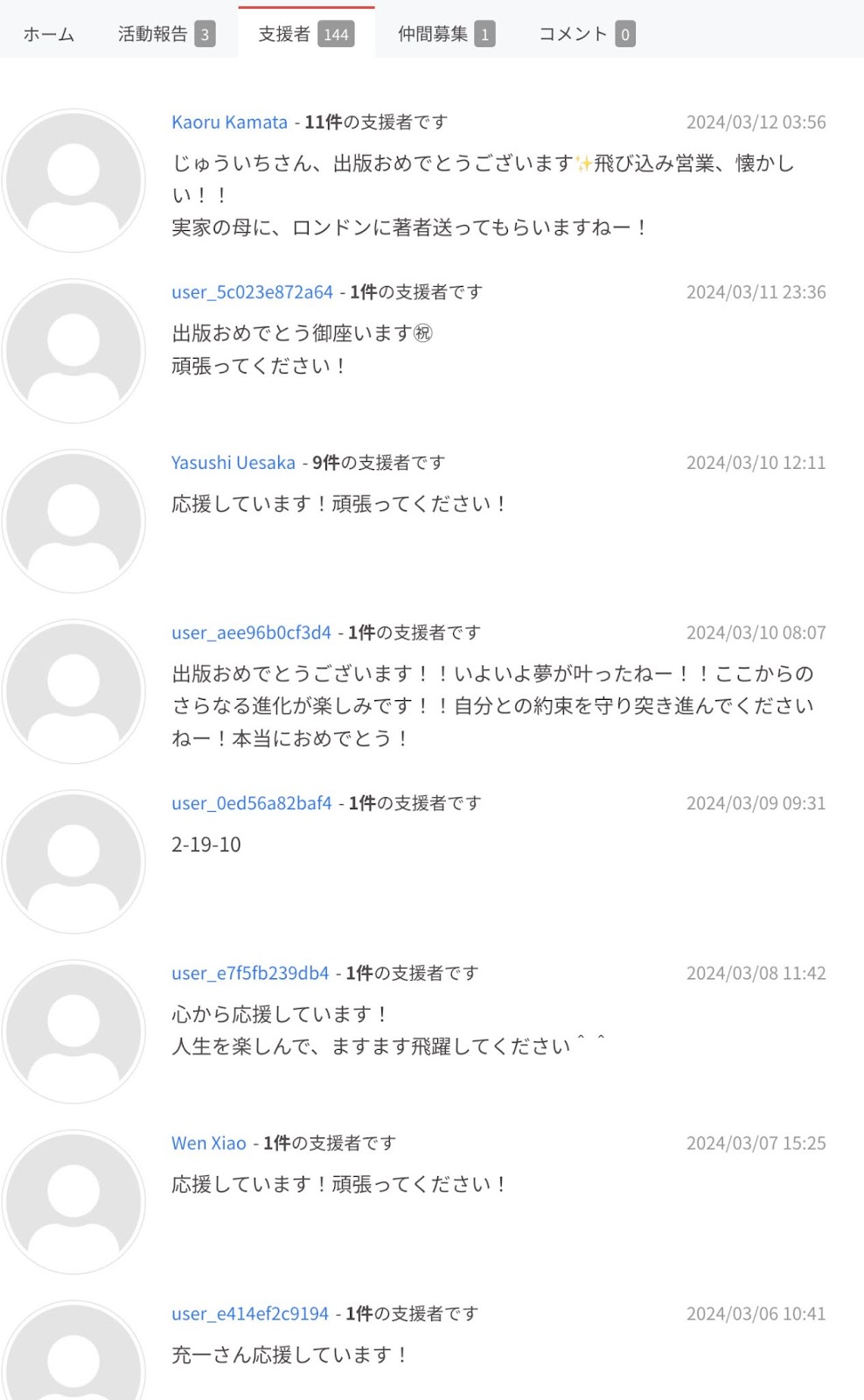Tap the user_e414ef2c9194 username
Screen dimensions: 864x1400
(250, 1313)
